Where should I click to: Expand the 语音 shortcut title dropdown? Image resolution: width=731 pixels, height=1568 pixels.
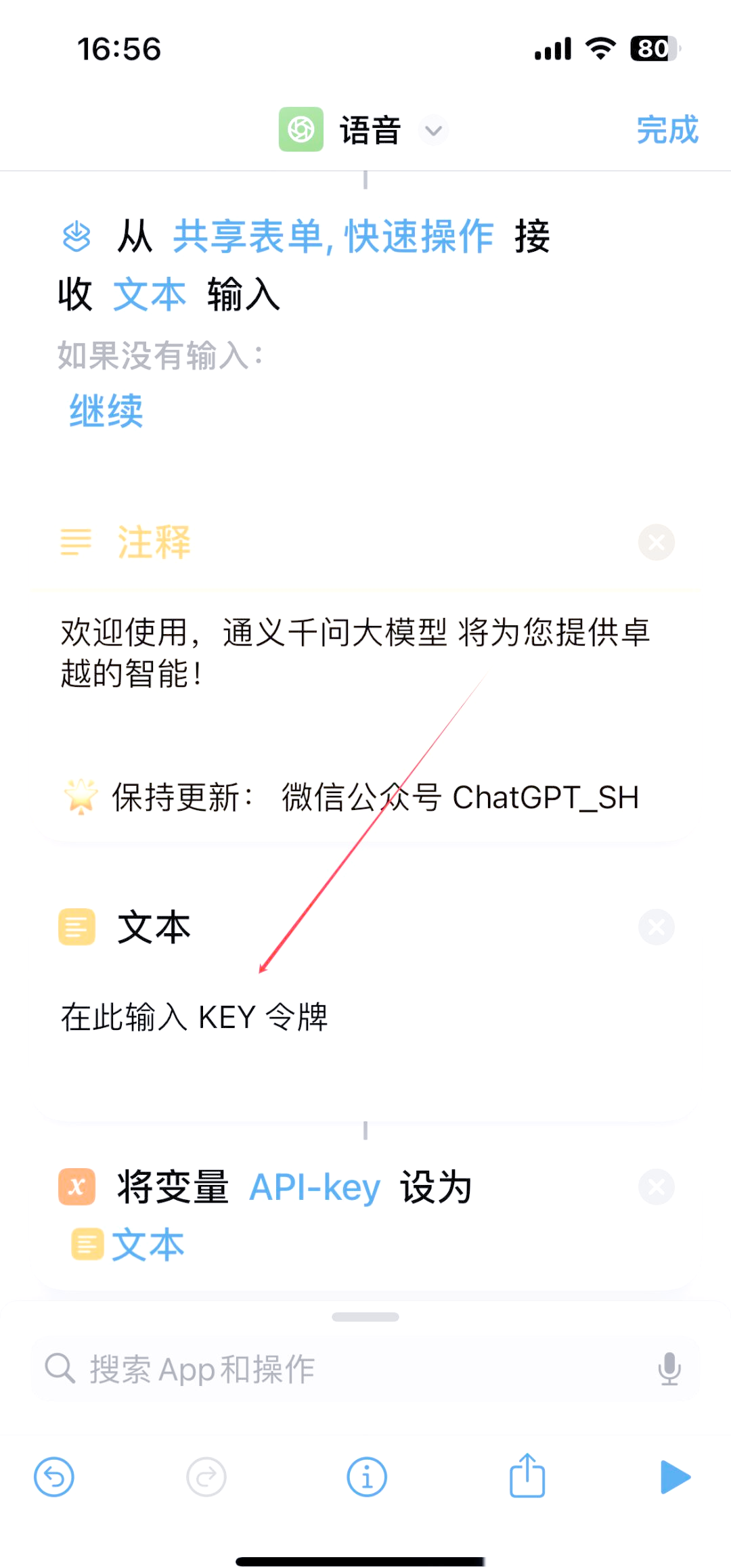pyautogui.click(x=433, y=130)
